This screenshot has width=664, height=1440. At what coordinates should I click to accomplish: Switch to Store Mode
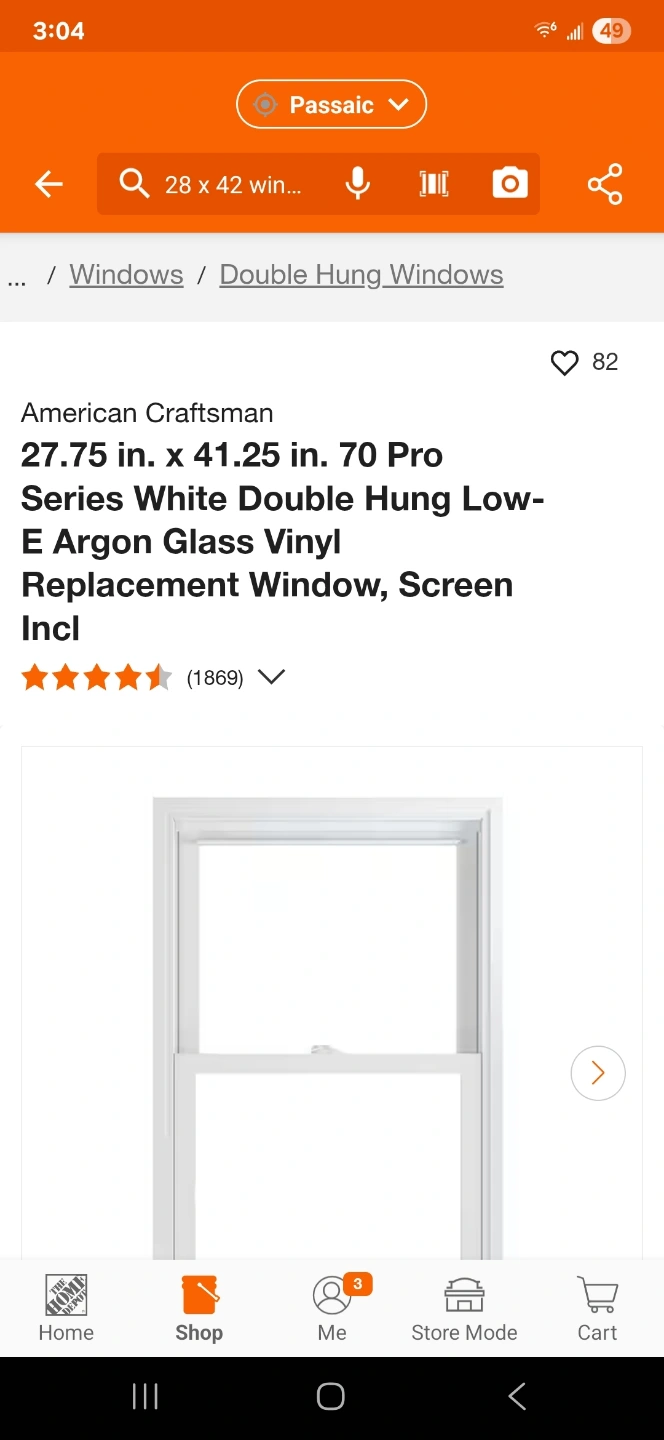(x=464, y=1308)
